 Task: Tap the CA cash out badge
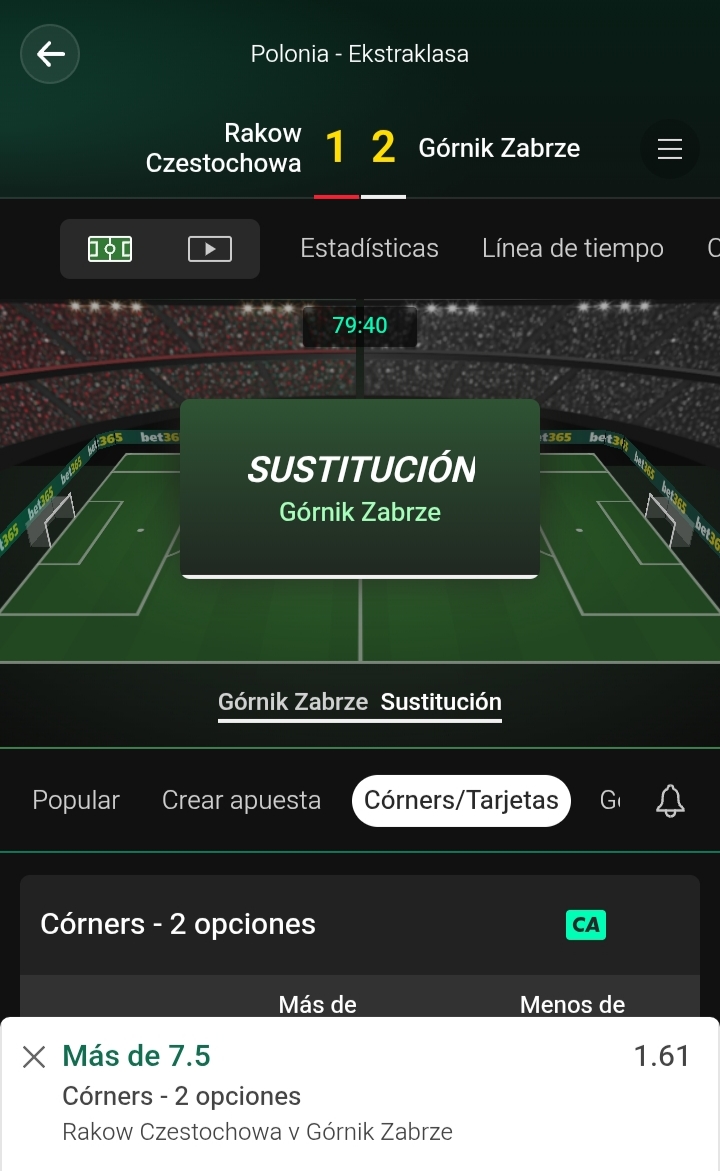586,925
